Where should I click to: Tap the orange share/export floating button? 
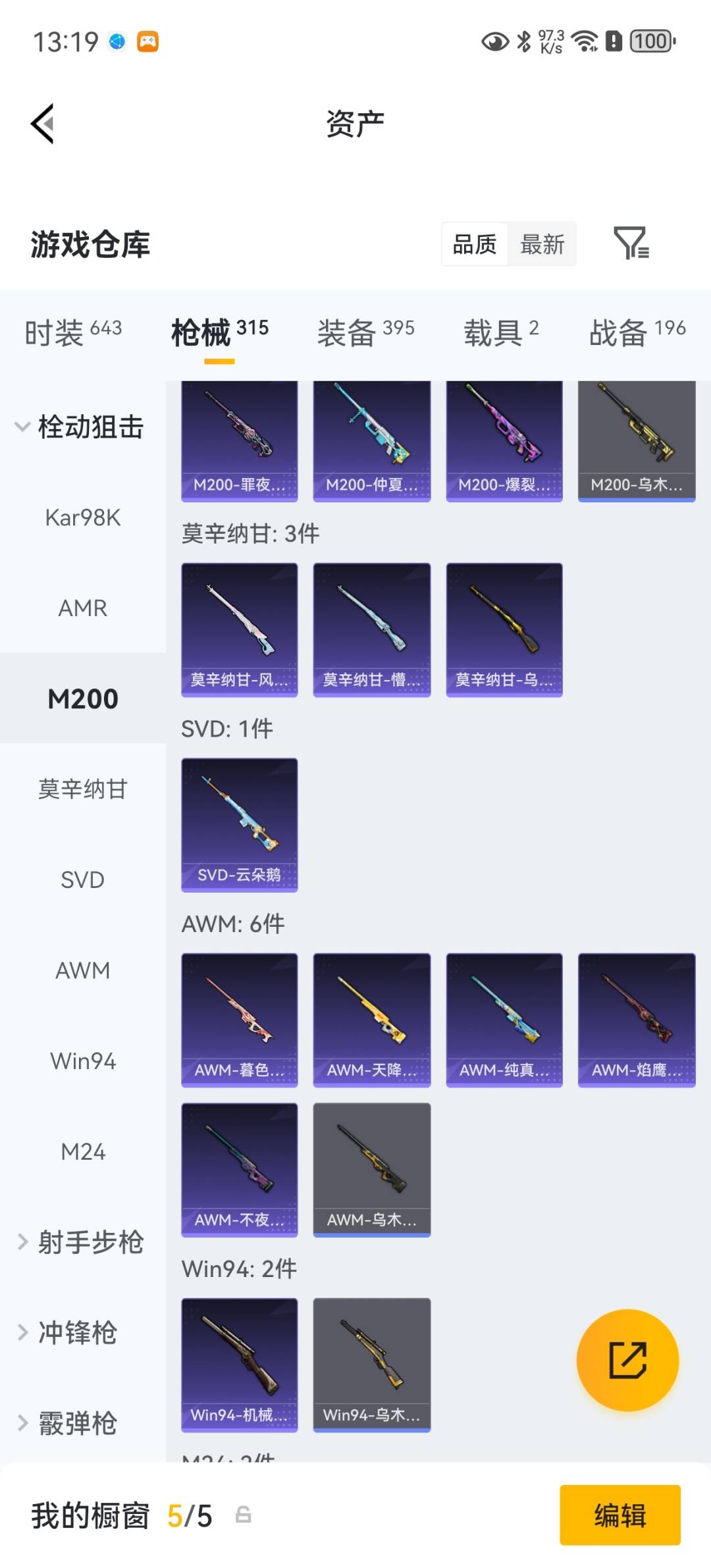click(627, 1359)
